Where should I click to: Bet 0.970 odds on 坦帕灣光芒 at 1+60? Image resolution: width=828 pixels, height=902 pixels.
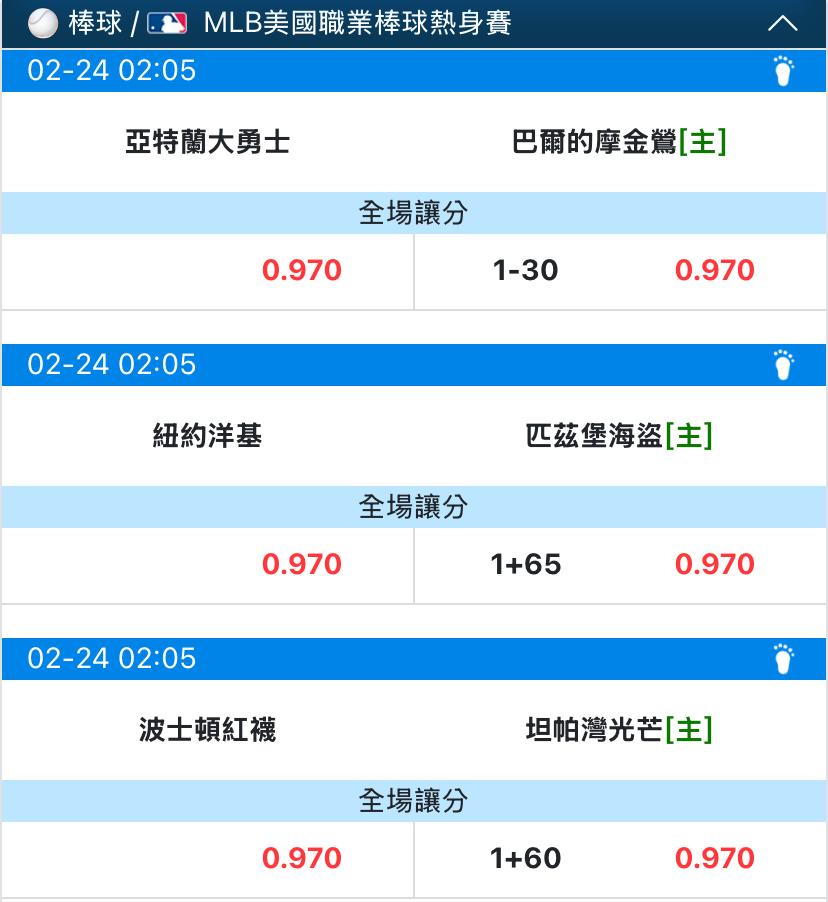(714, 859)
